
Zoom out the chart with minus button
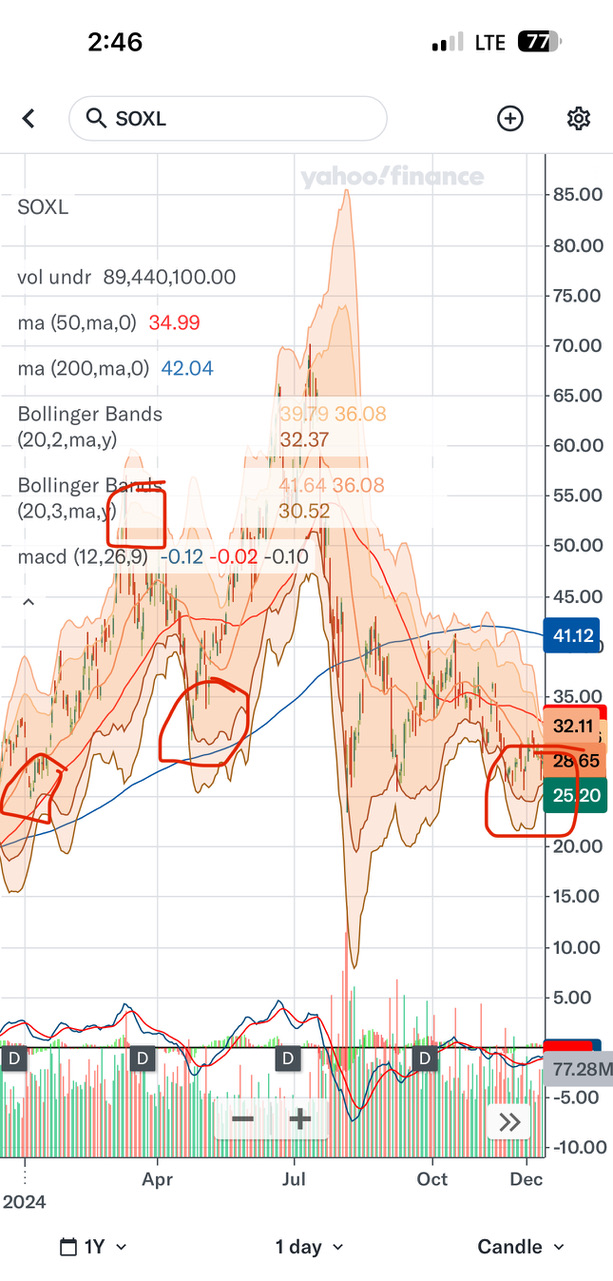point(243,1119)
